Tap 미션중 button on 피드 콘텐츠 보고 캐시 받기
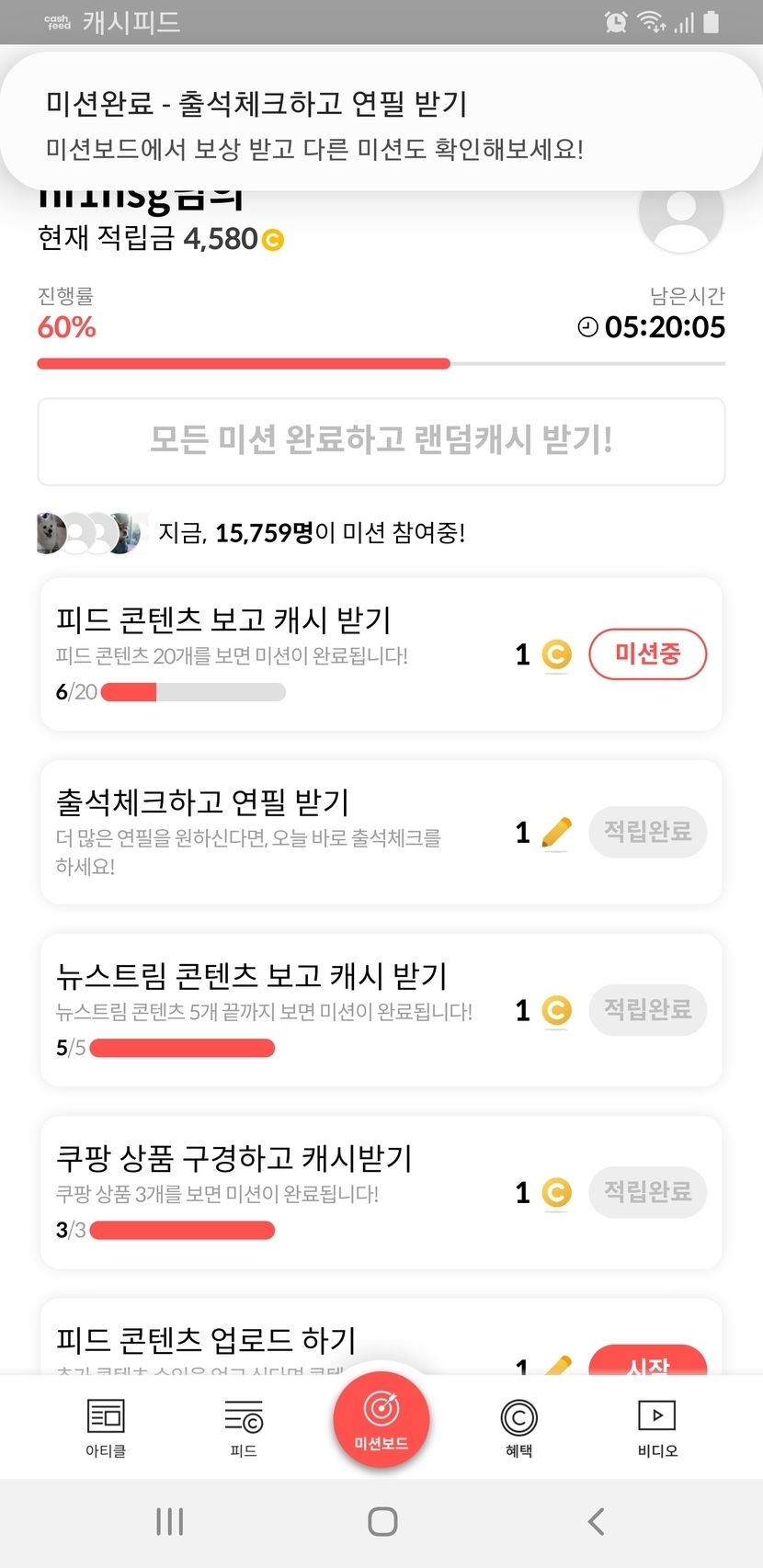 (647, 654)
